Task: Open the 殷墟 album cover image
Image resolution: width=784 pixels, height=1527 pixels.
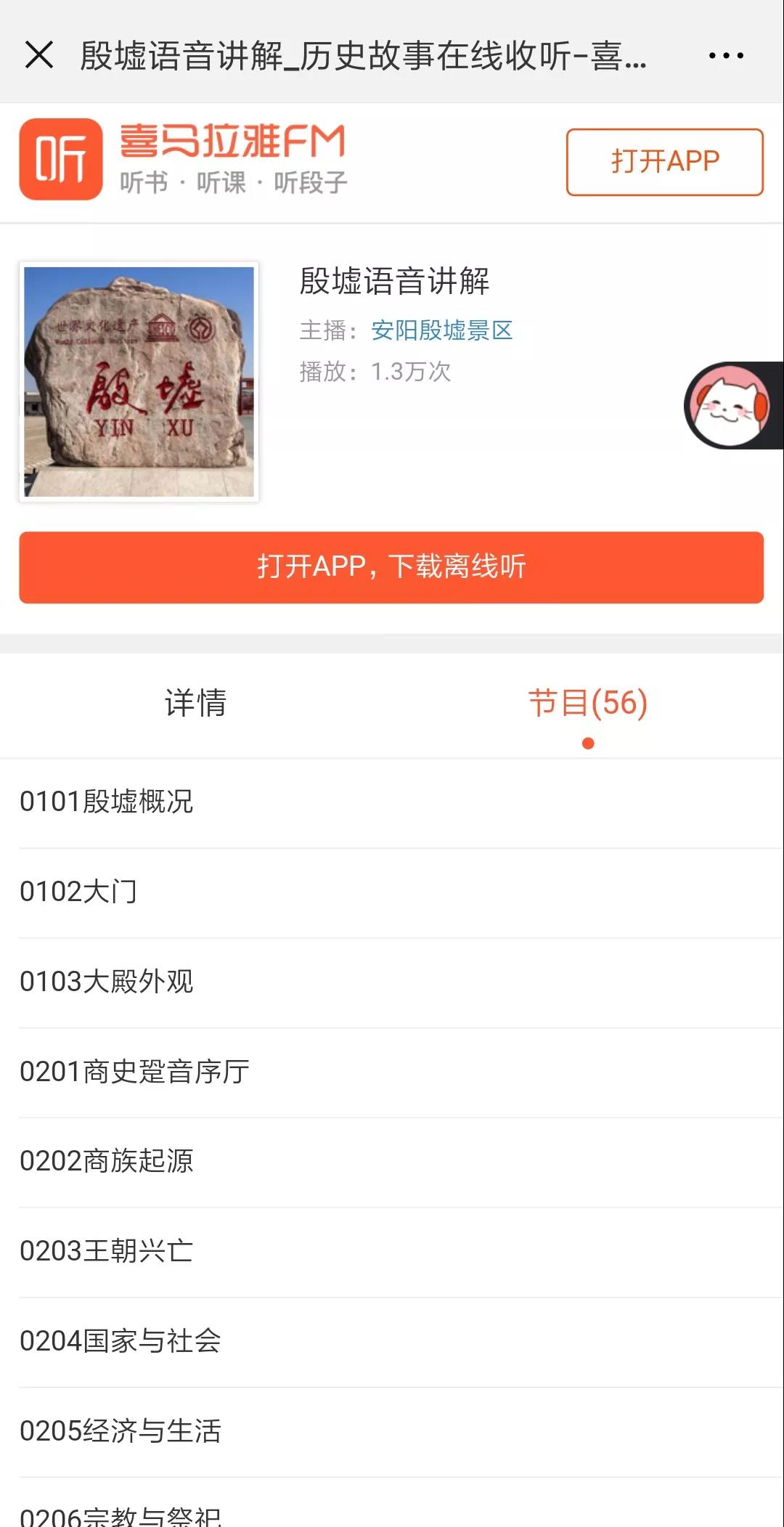Action: pos(139,382)
